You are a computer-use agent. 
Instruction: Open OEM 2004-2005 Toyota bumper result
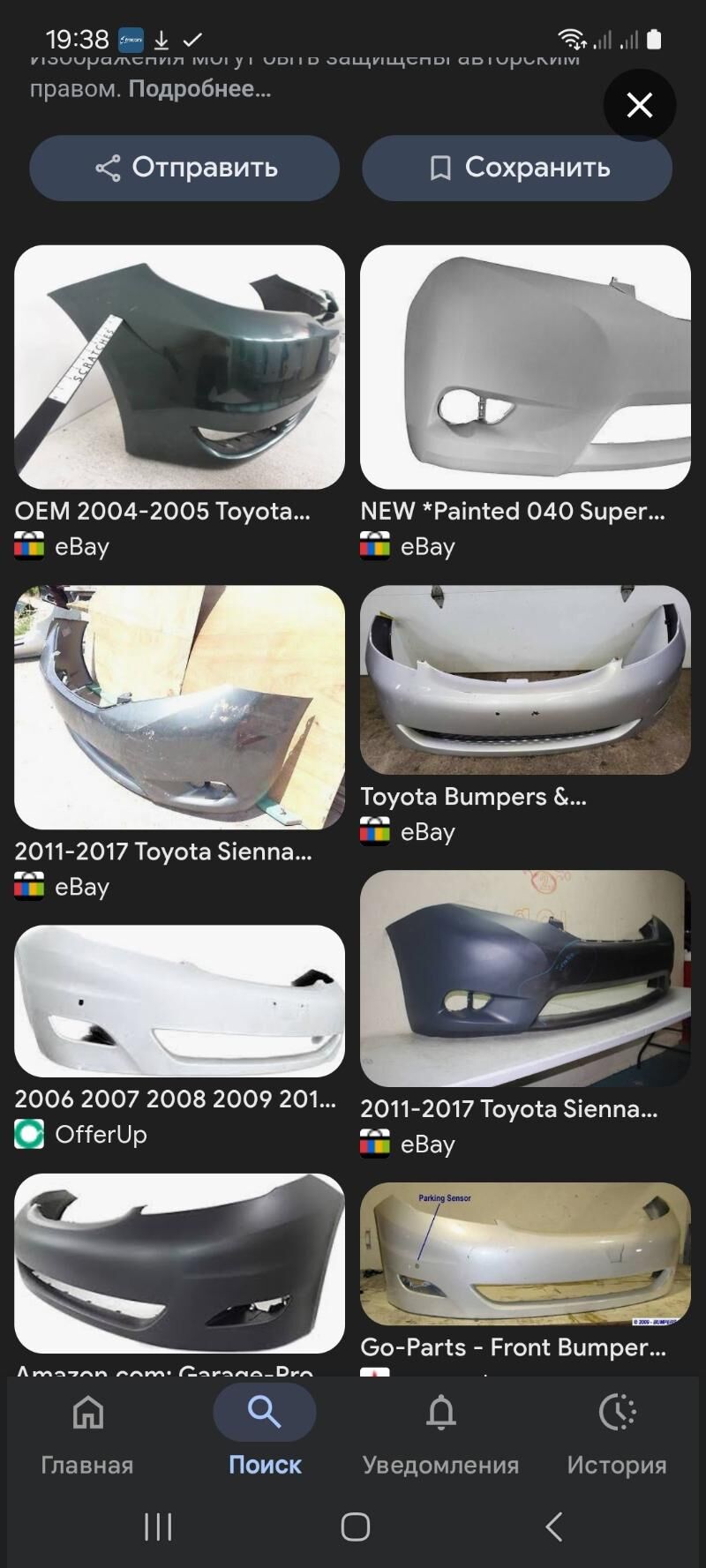click(x=179, y=367)
